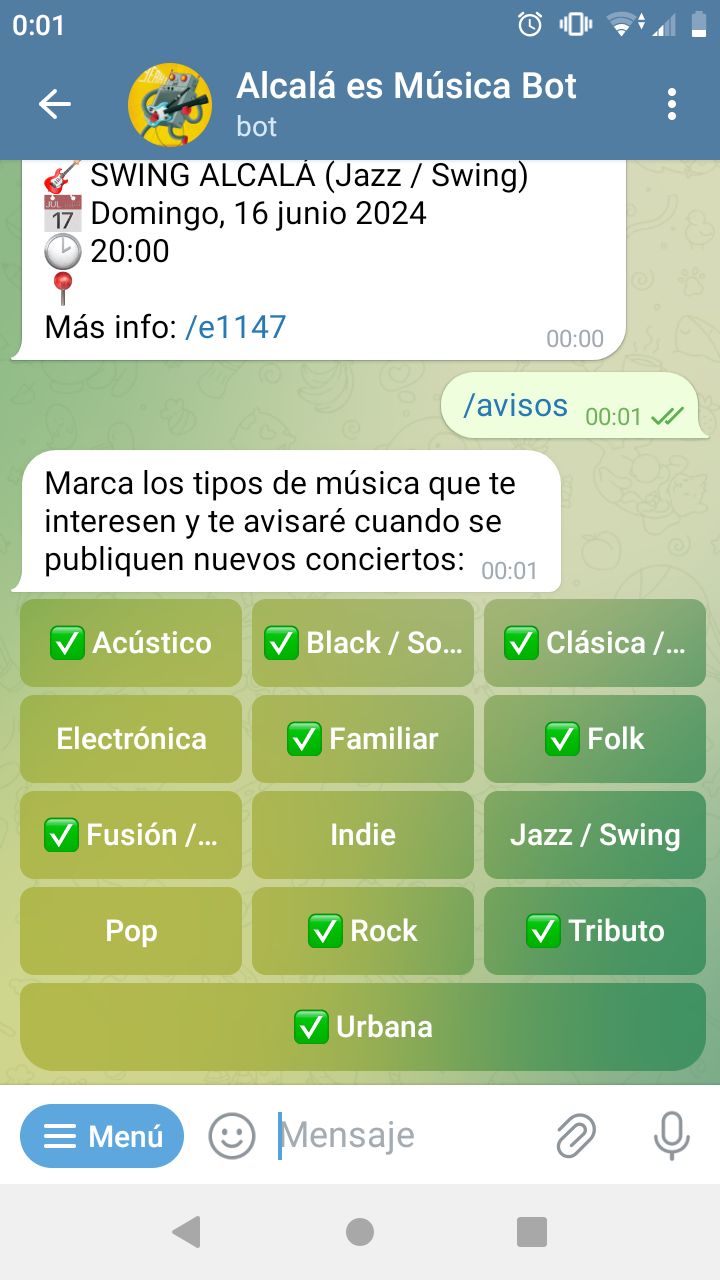The image size is (720, 1280).
Task: Go back using the header arrow
Action: pyautogui.click(x=55, y=104)
